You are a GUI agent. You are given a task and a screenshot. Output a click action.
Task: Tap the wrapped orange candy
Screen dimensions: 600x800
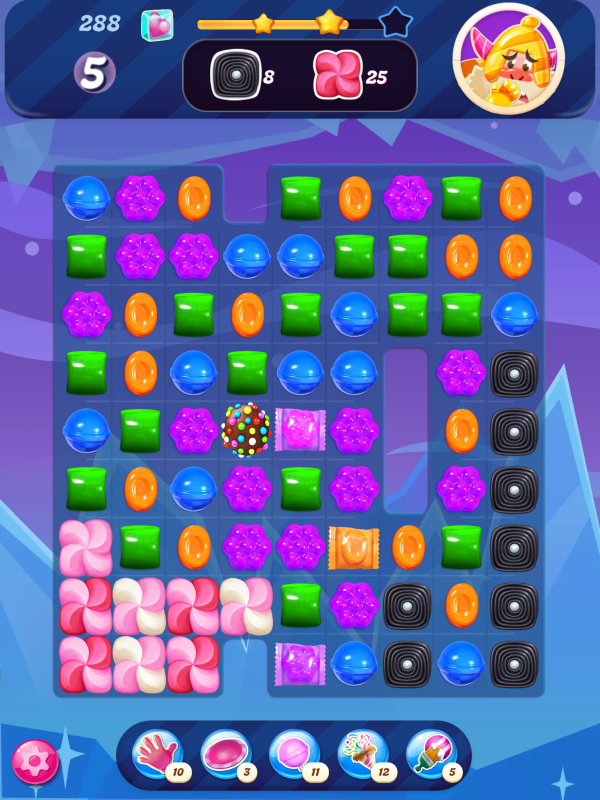tap(354, 548)
